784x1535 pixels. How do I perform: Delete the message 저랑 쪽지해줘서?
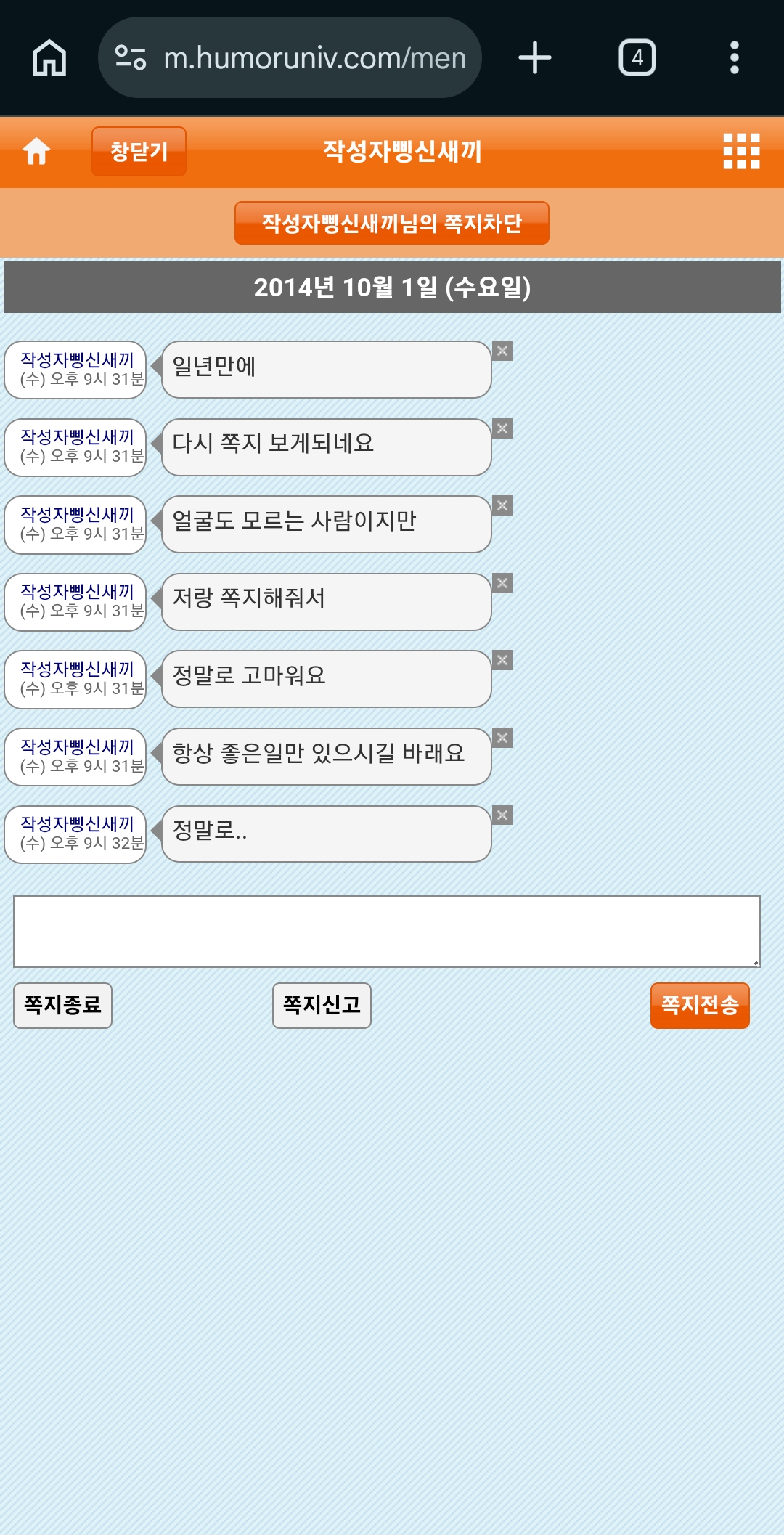pyautogui.click(x=502, y=583)
